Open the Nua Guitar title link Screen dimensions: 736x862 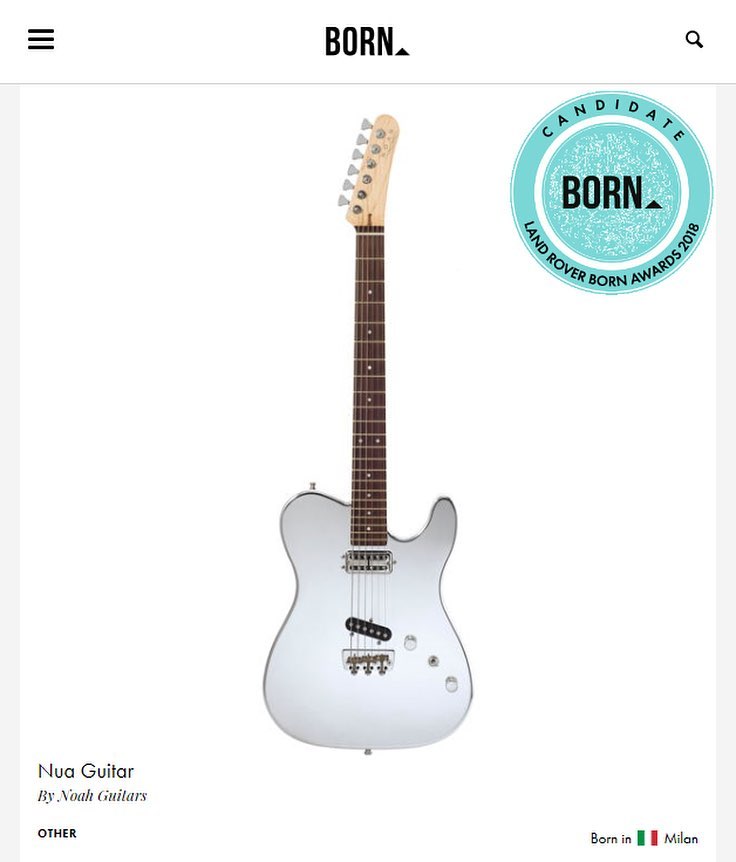(86, 771)
